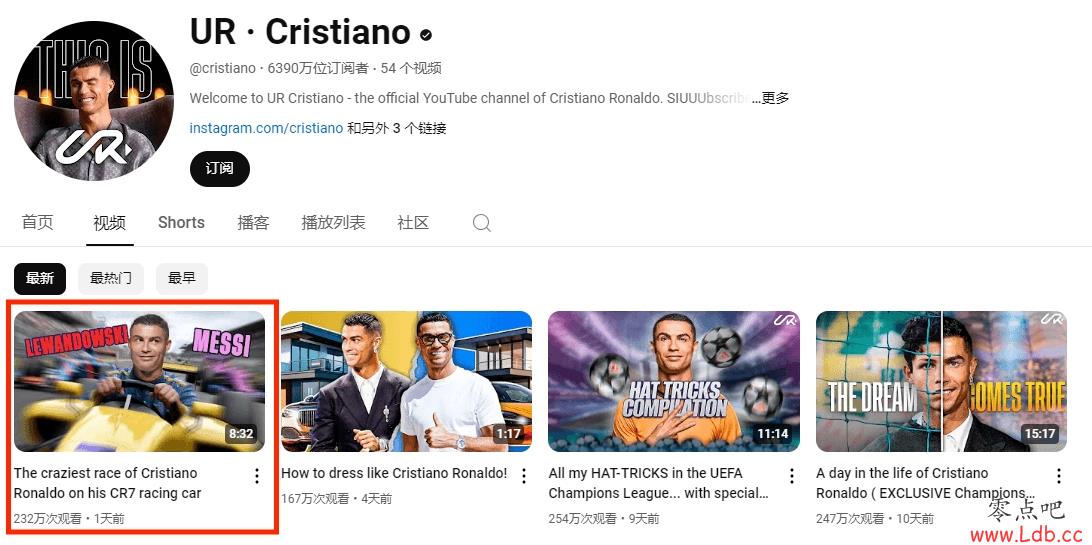Switch to the Shorts tab
Viewport: 1092px width, 545px height.
click(x=181, y=222)
